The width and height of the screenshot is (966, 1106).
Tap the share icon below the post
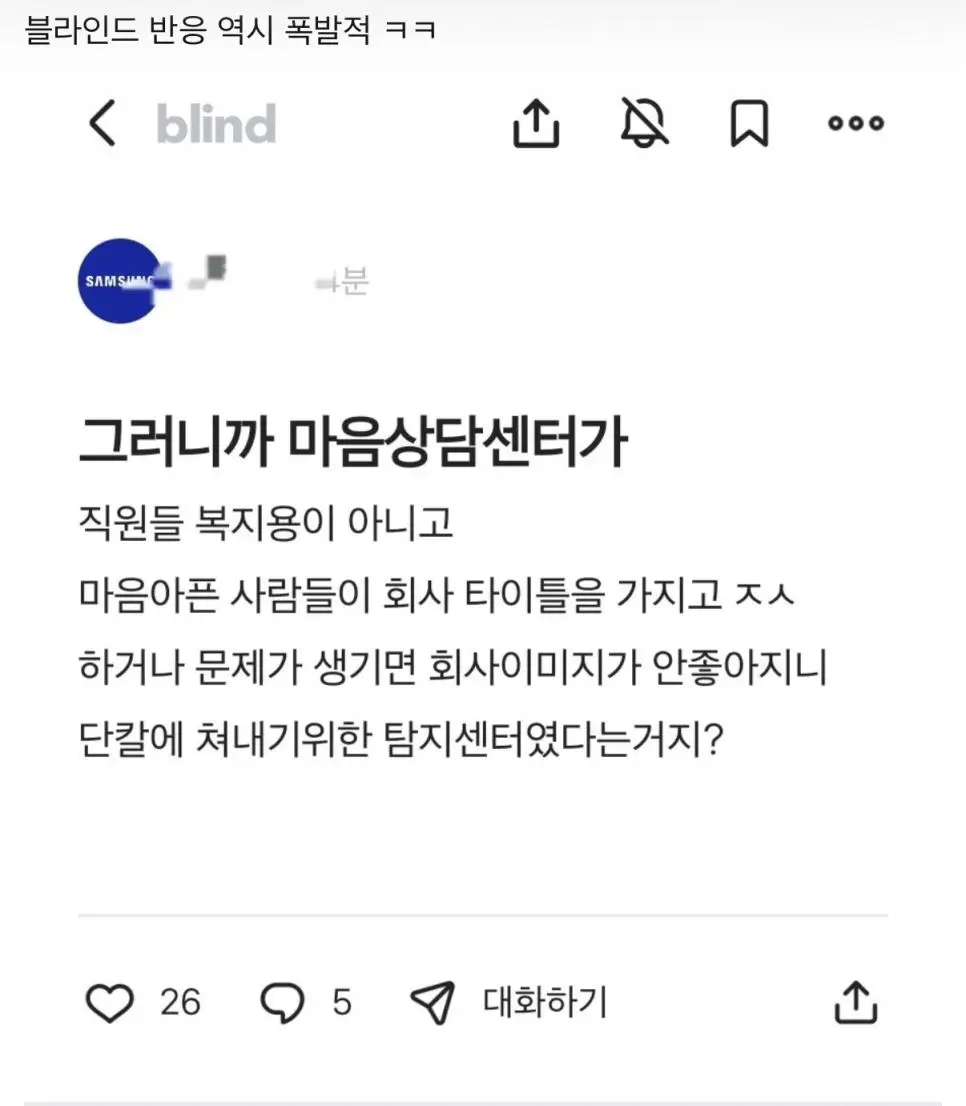[855, 1002]
